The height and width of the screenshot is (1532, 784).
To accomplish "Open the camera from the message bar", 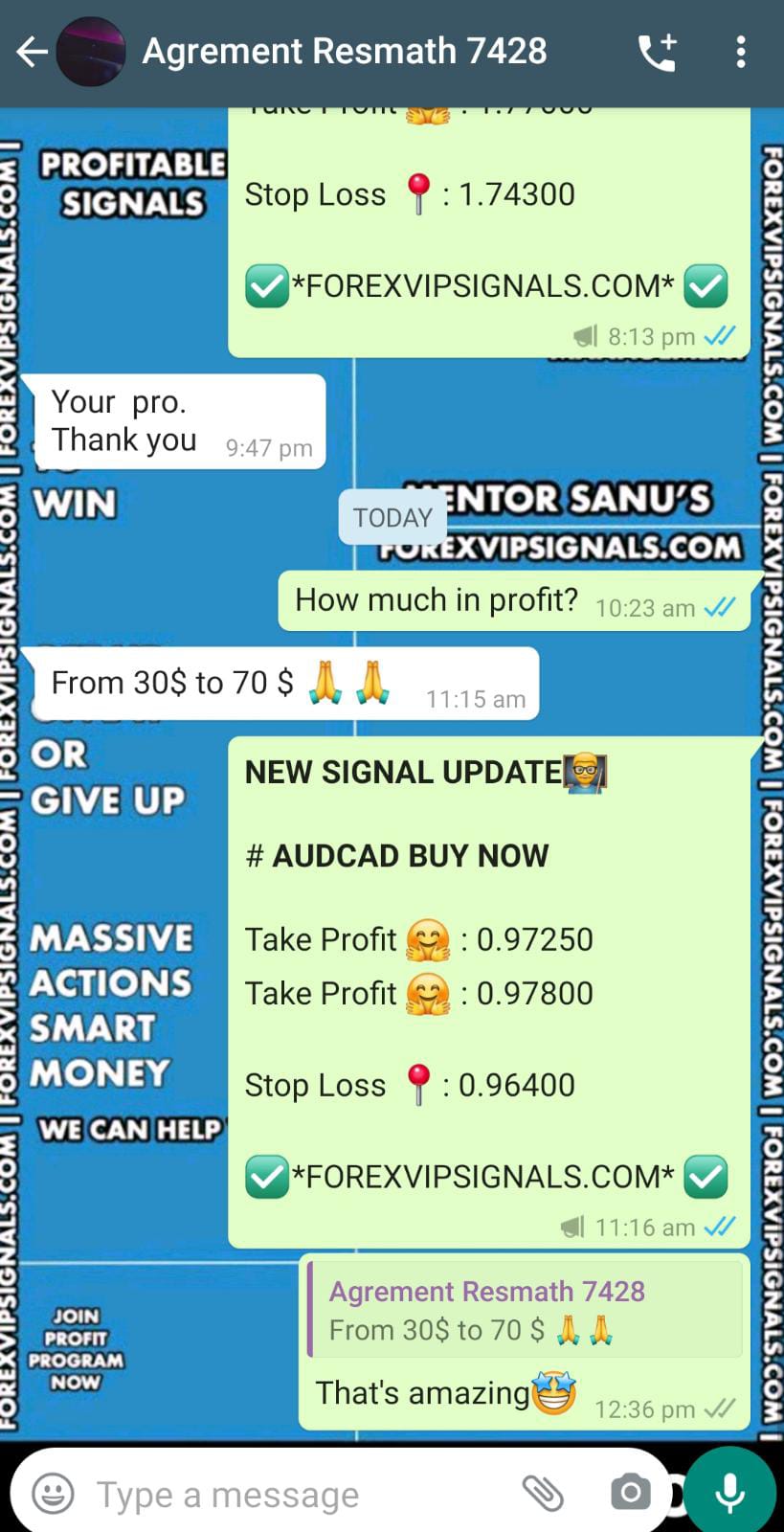I will (x=630, y=1492).
